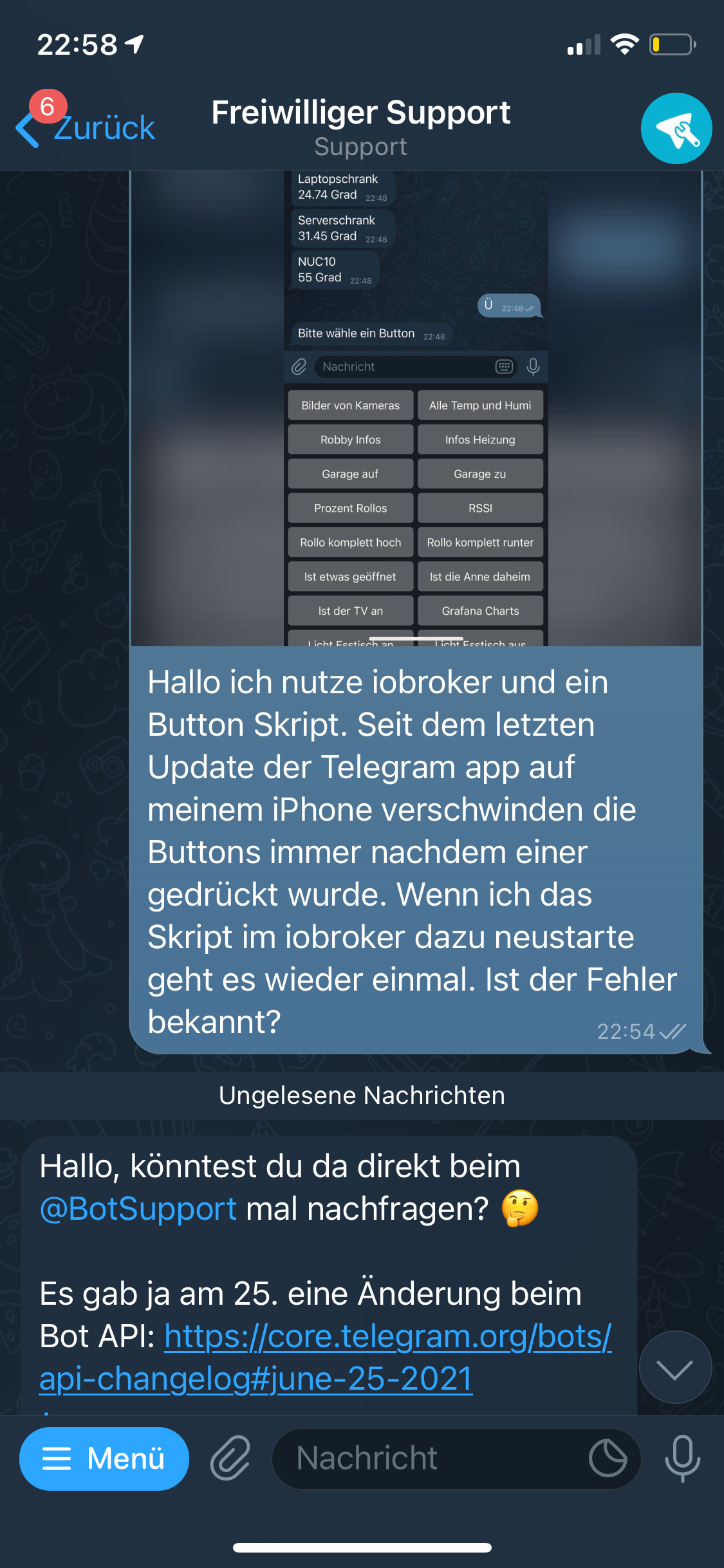The width and height of the screenshot is (724, 1568).
Task: Open the Freiwilliger Support chat info
Action: tap(360, 127)
